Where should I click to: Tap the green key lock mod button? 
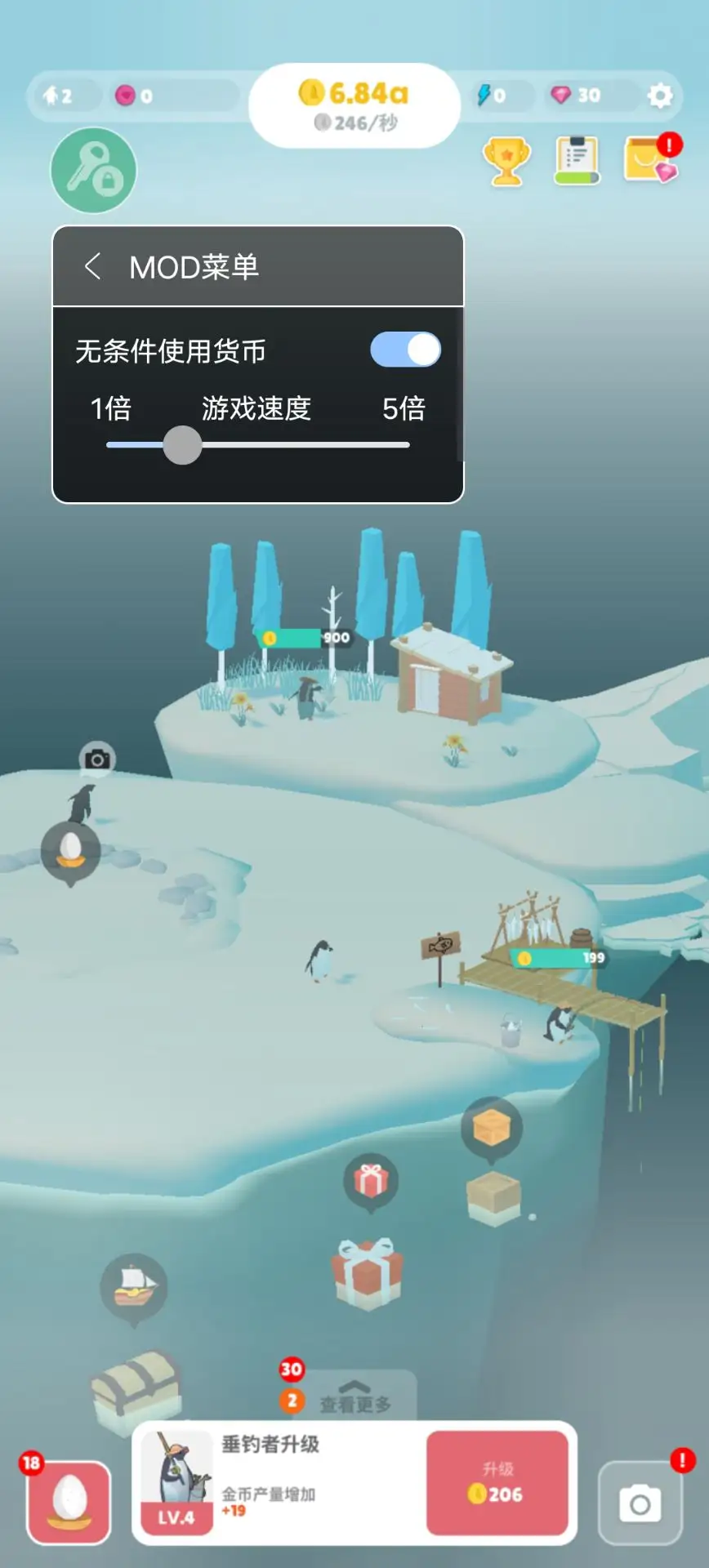(x=94, y=171)
